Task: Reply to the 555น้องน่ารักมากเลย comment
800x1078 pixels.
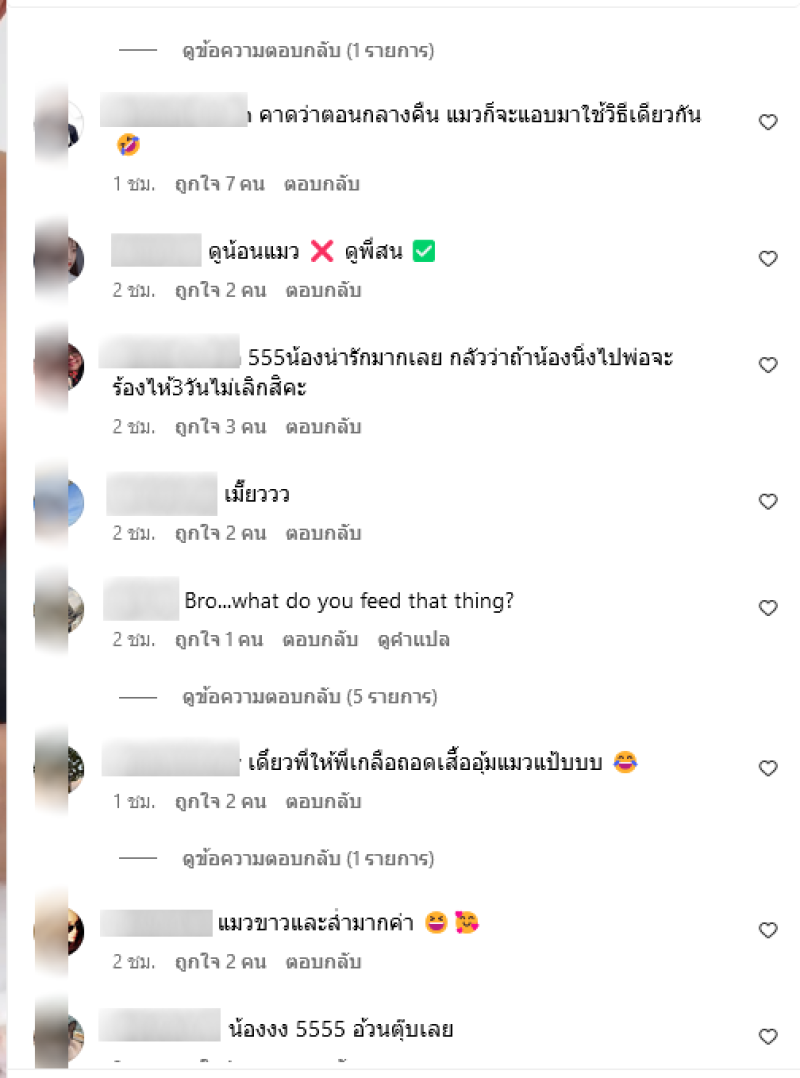Action: point(322,427)
